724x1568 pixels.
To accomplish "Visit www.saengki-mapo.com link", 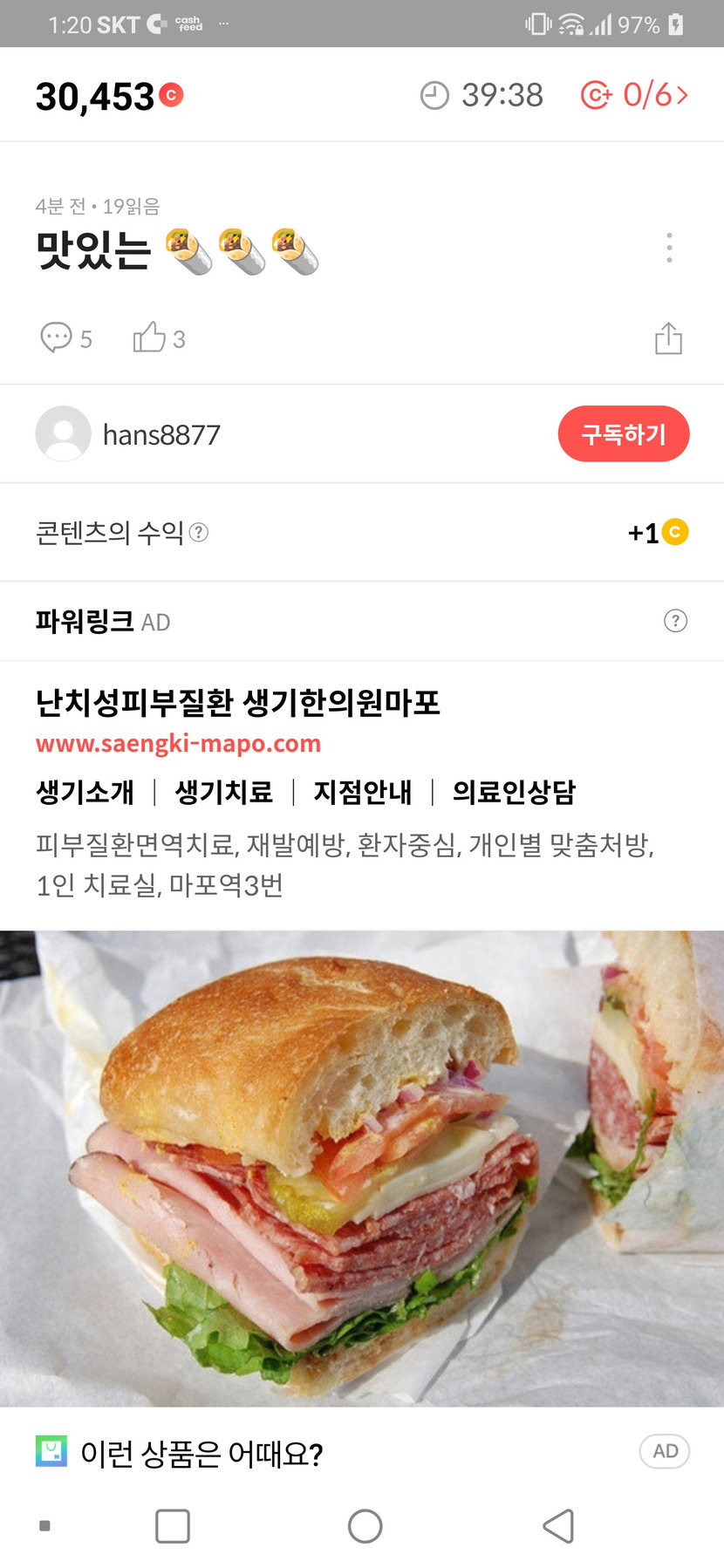I will coord(178,744).
